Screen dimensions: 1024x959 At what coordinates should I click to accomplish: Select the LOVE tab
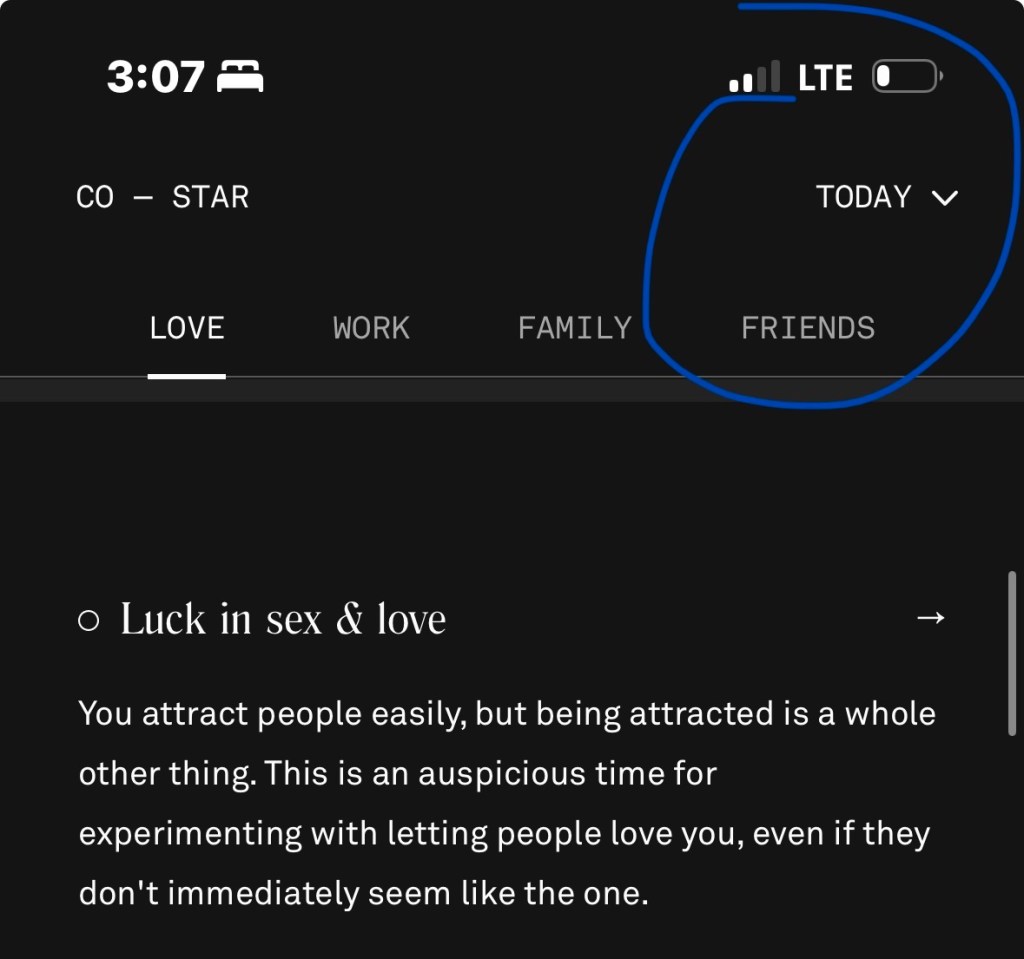187,328
